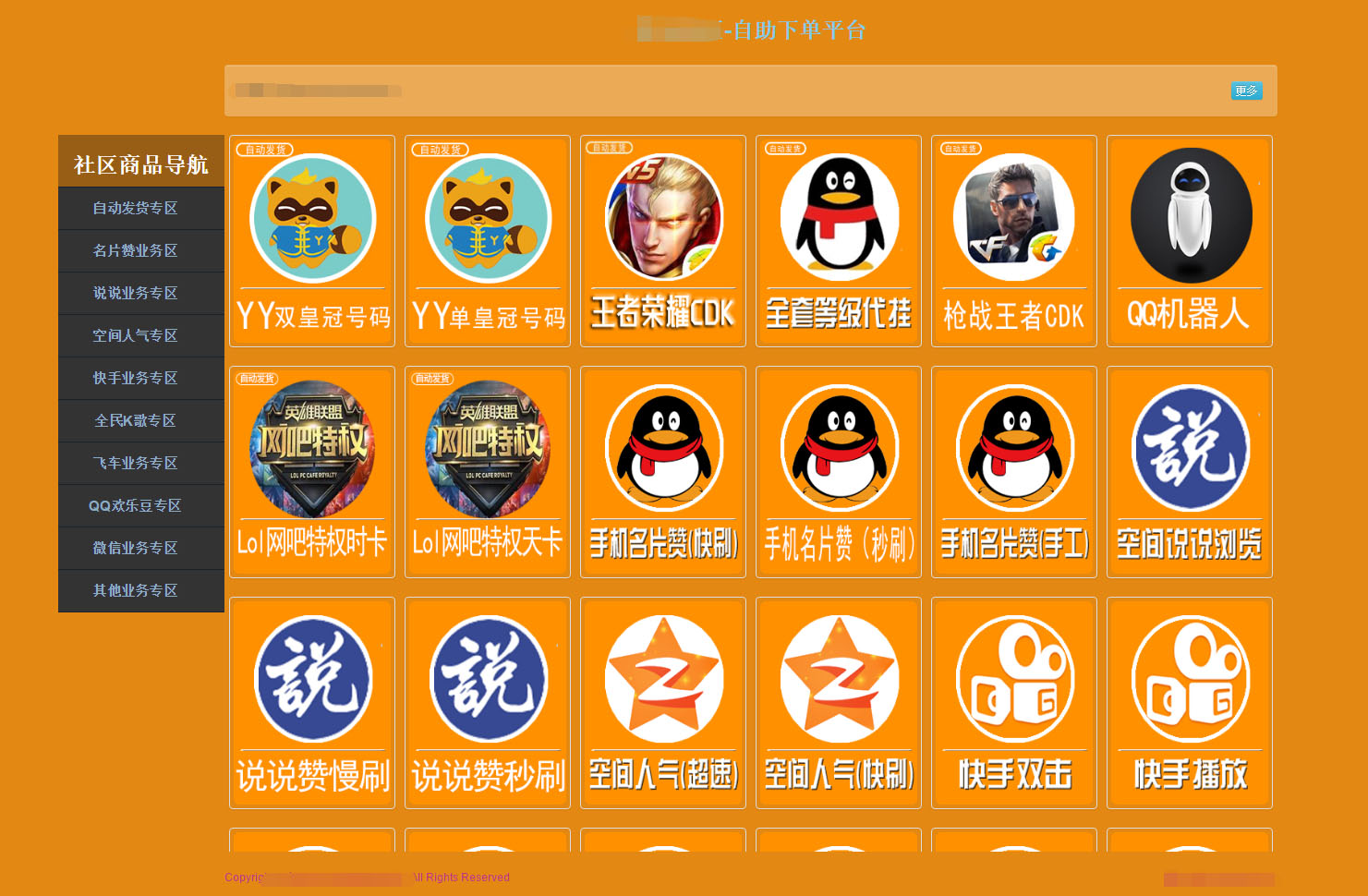Select 全民K歌专区 in the sidebar

(135, 420)
